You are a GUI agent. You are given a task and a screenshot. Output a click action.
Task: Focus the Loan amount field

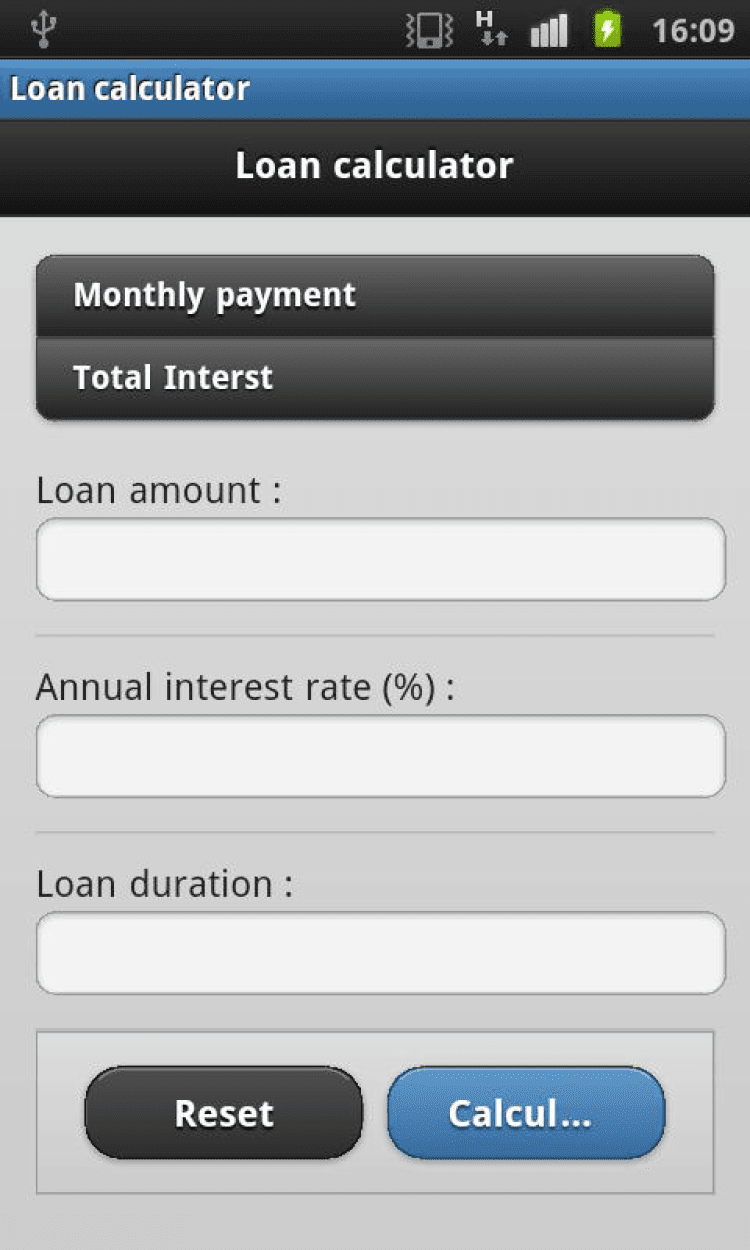coord(380,559)
